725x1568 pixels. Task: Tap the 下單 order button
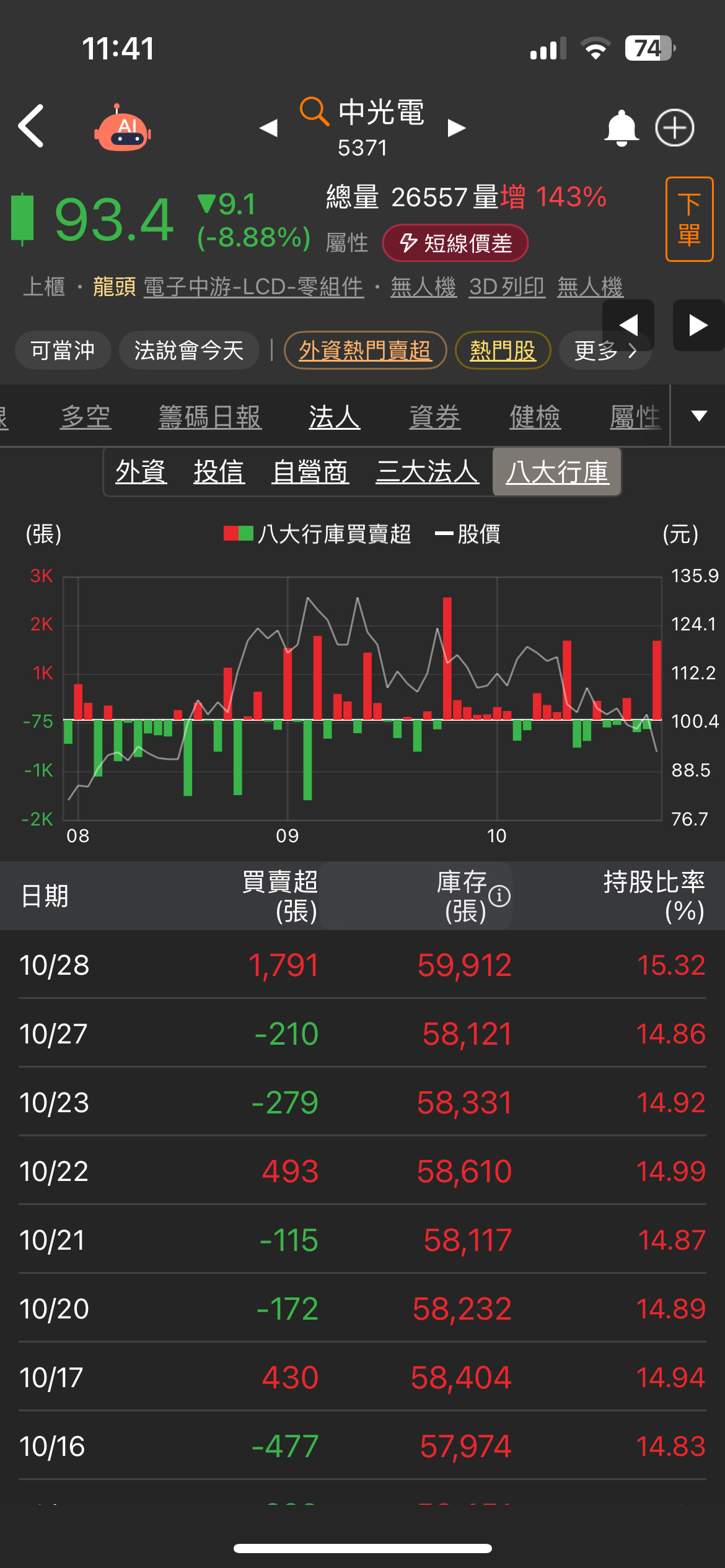[x=689, y=219]
